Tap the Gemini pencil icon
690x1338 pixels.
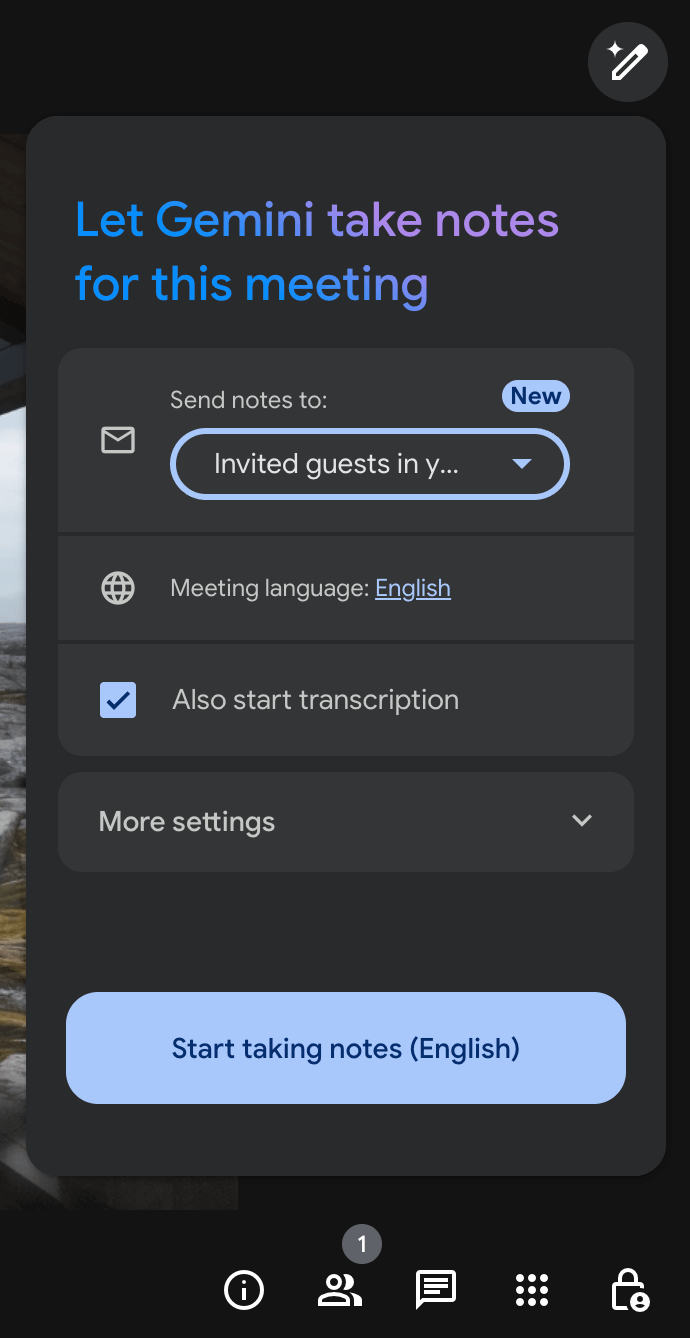pos(627,62)
